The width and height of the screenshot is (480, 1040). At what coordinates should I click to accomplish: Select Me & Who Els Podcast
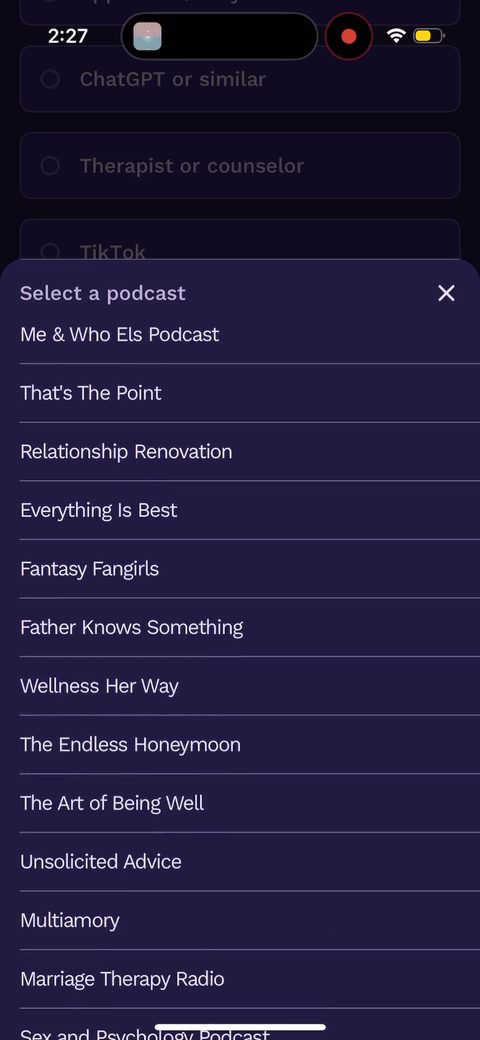point(250,334)
